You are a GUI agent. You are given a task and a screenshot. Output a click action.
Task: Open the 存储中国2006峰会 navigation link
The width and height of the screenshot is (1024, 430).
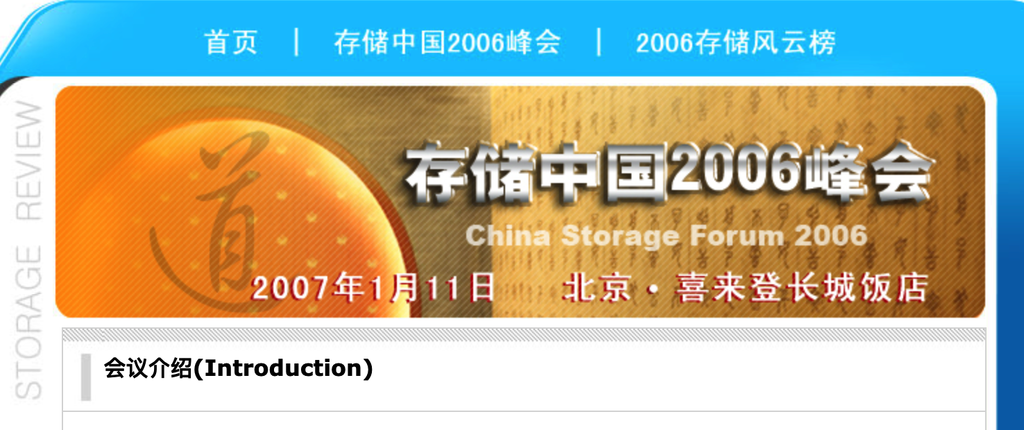pyautogui.click(x=447, y=42)
